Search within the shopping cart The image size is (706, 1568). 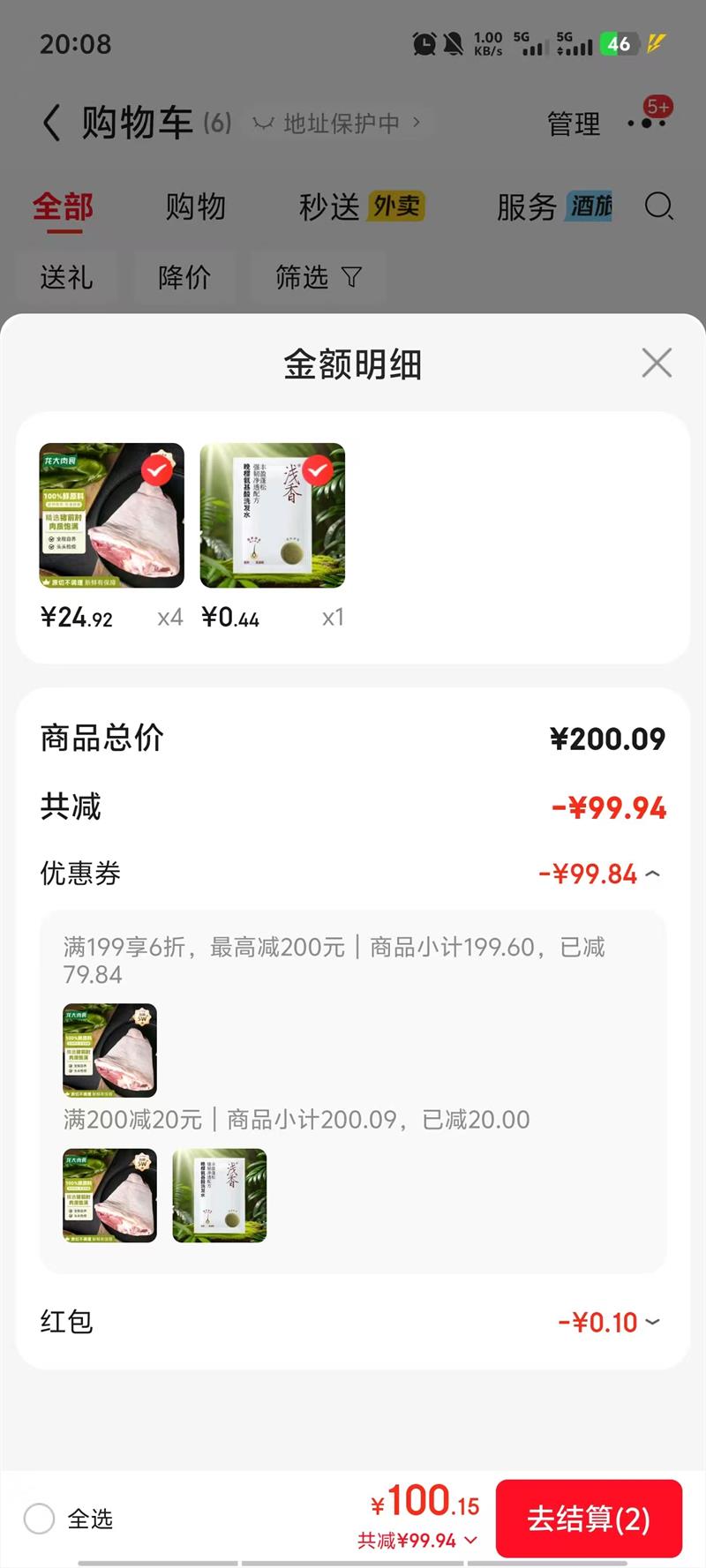tap(658, 206)
